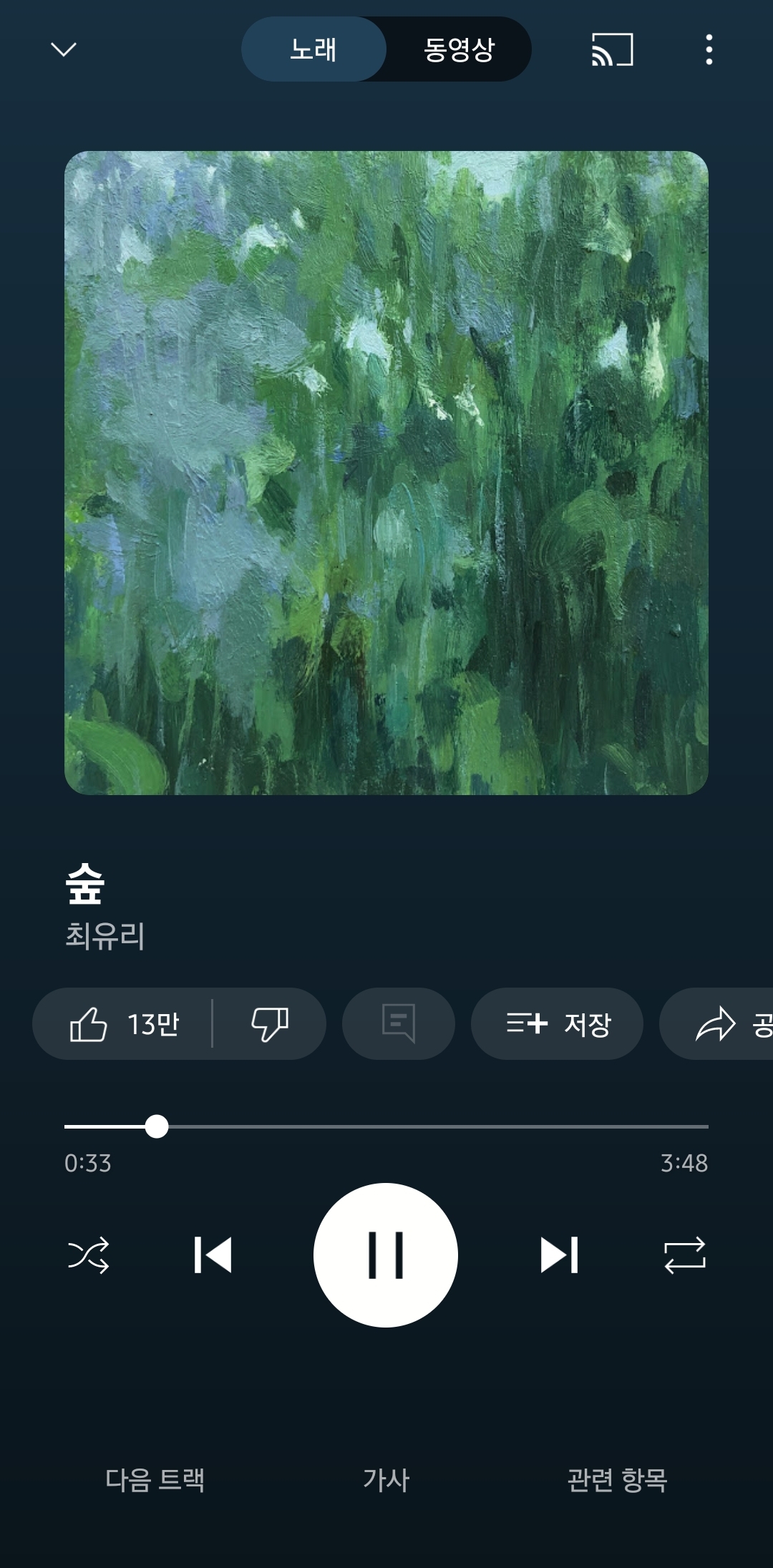Viewport: 773px width, 1568px height.
Task: Pause the current song
Action: tap(386, 1255)
